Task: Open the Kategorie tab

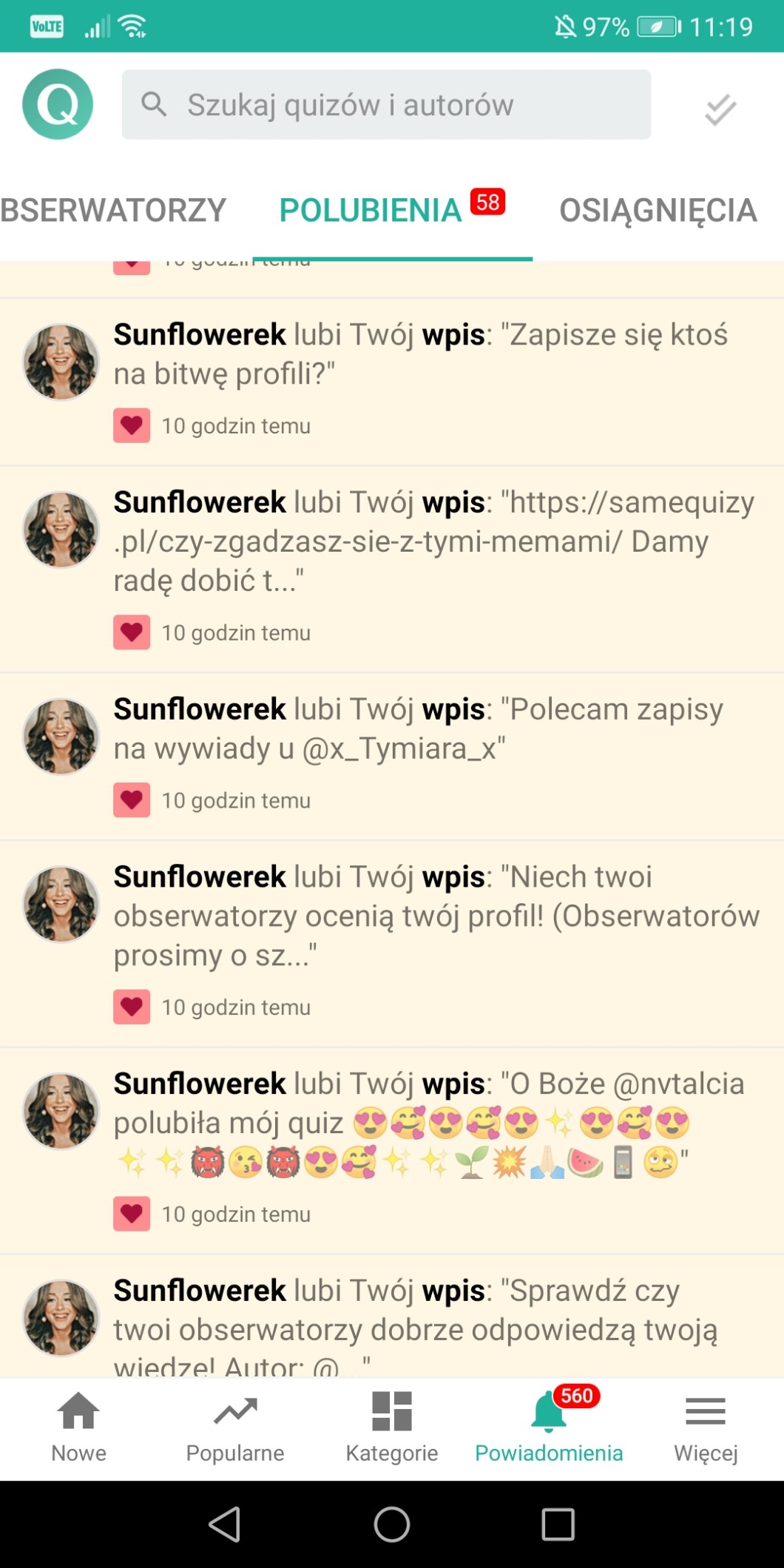Action: point(392,1427)
